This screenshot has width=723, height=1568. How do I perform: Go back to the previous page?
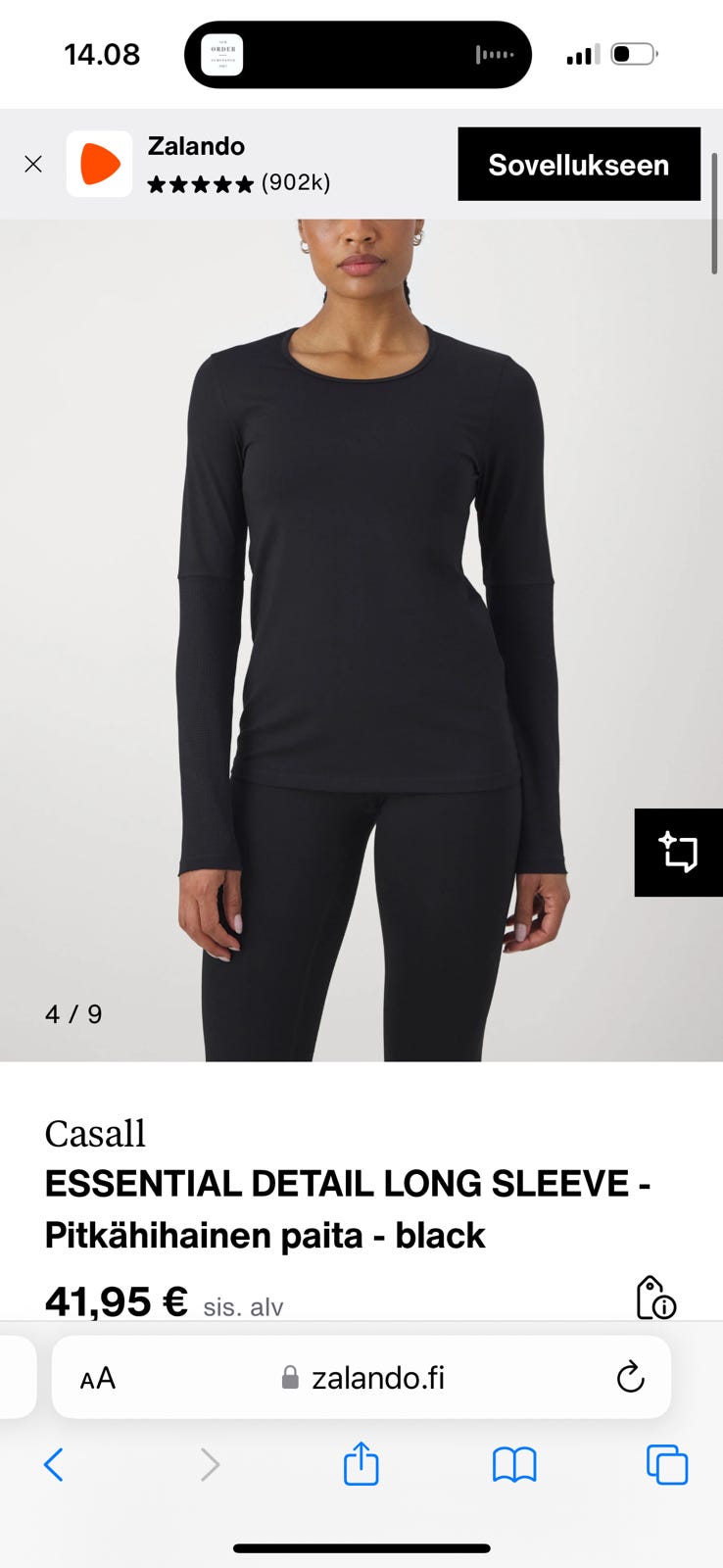[x=54, y=1465]
